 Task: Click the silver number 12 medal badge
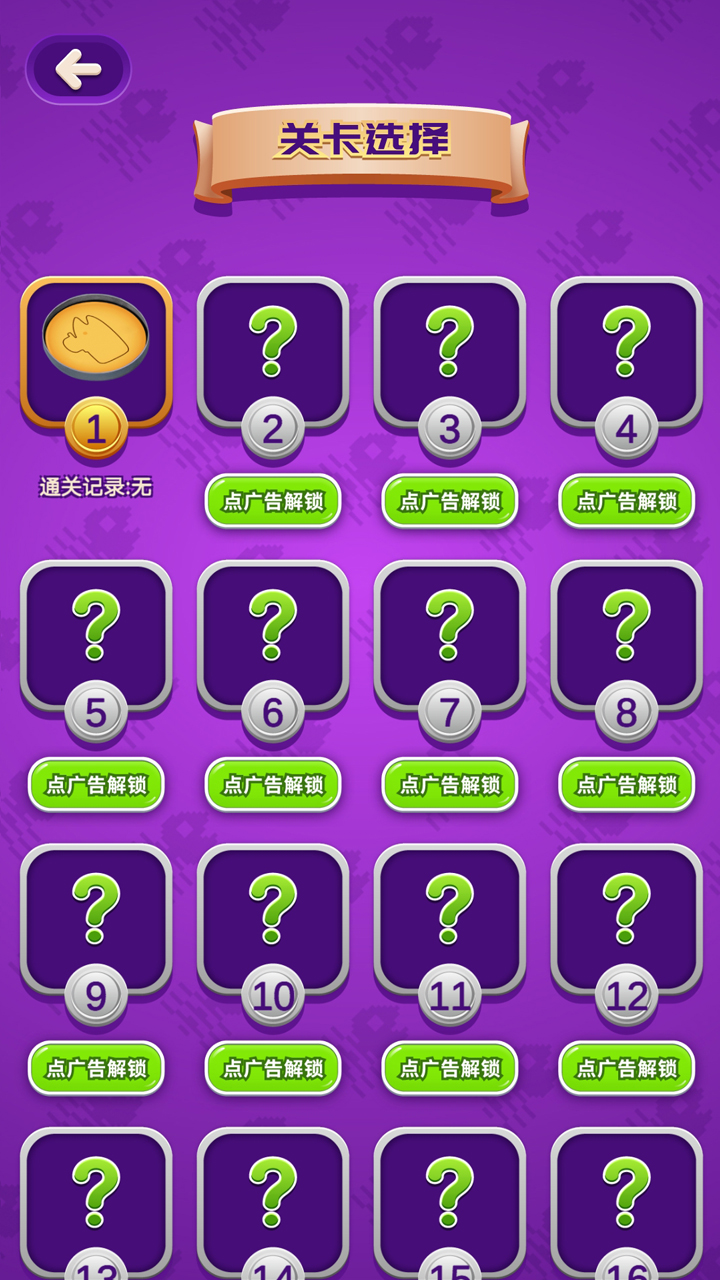click(626, 993)
